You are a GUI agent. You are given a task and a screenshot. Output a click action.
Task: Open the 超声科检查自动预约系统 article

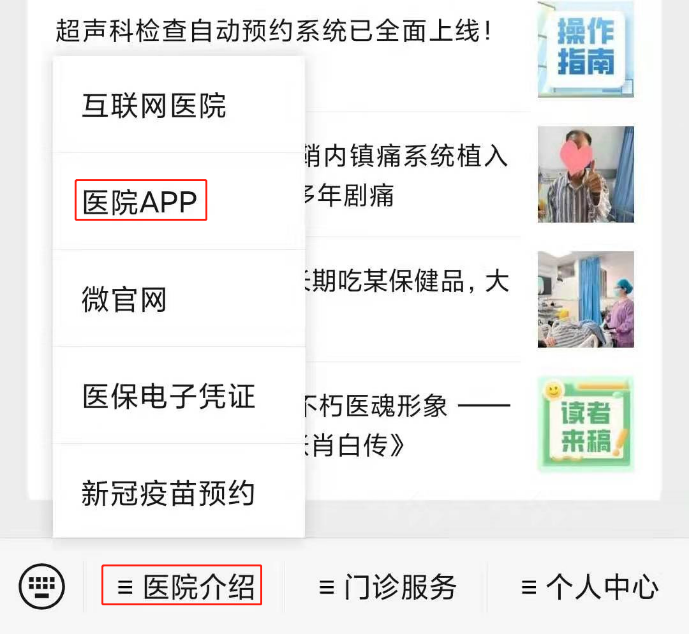point(275,31)
